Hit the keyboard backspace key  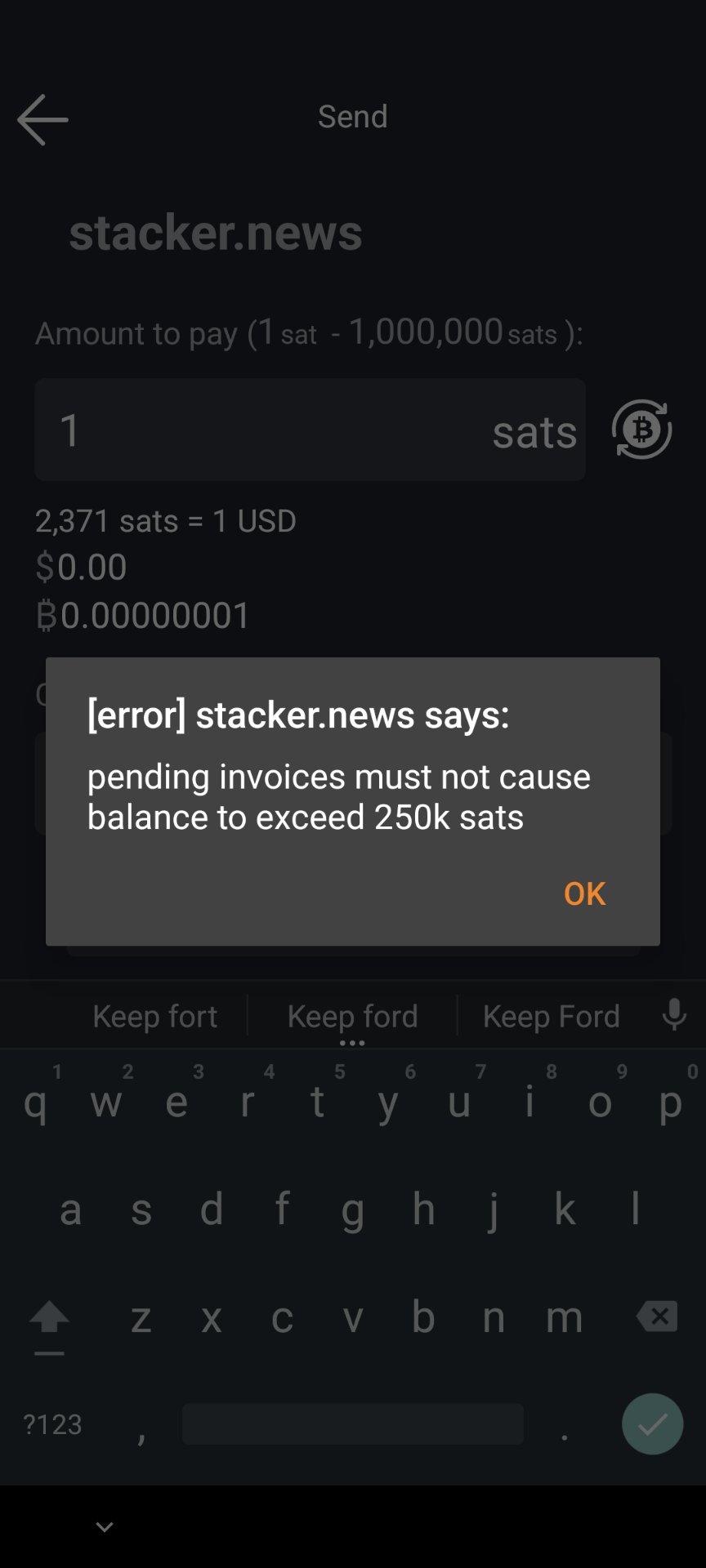657,1316
